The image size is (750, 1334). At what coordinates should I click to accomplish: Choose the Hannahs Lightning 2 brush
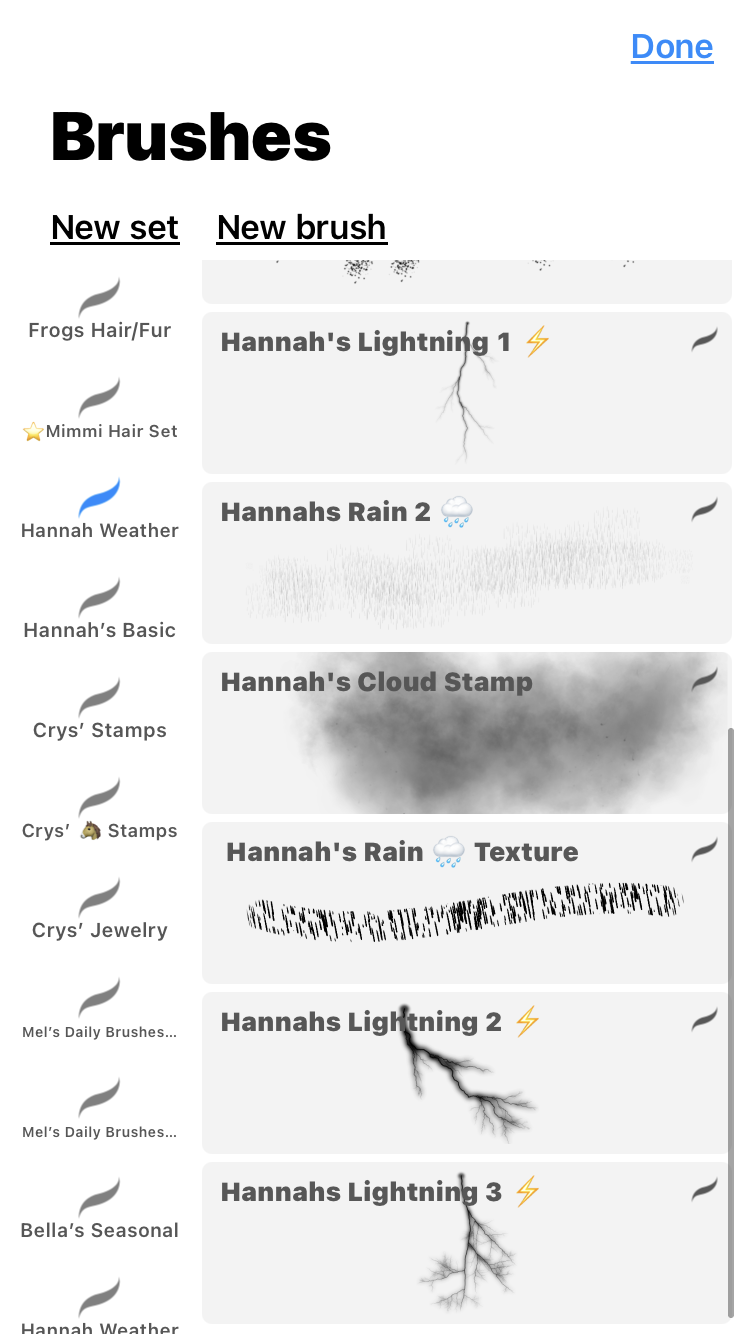pyautogui.click(x=466, y=1073)
